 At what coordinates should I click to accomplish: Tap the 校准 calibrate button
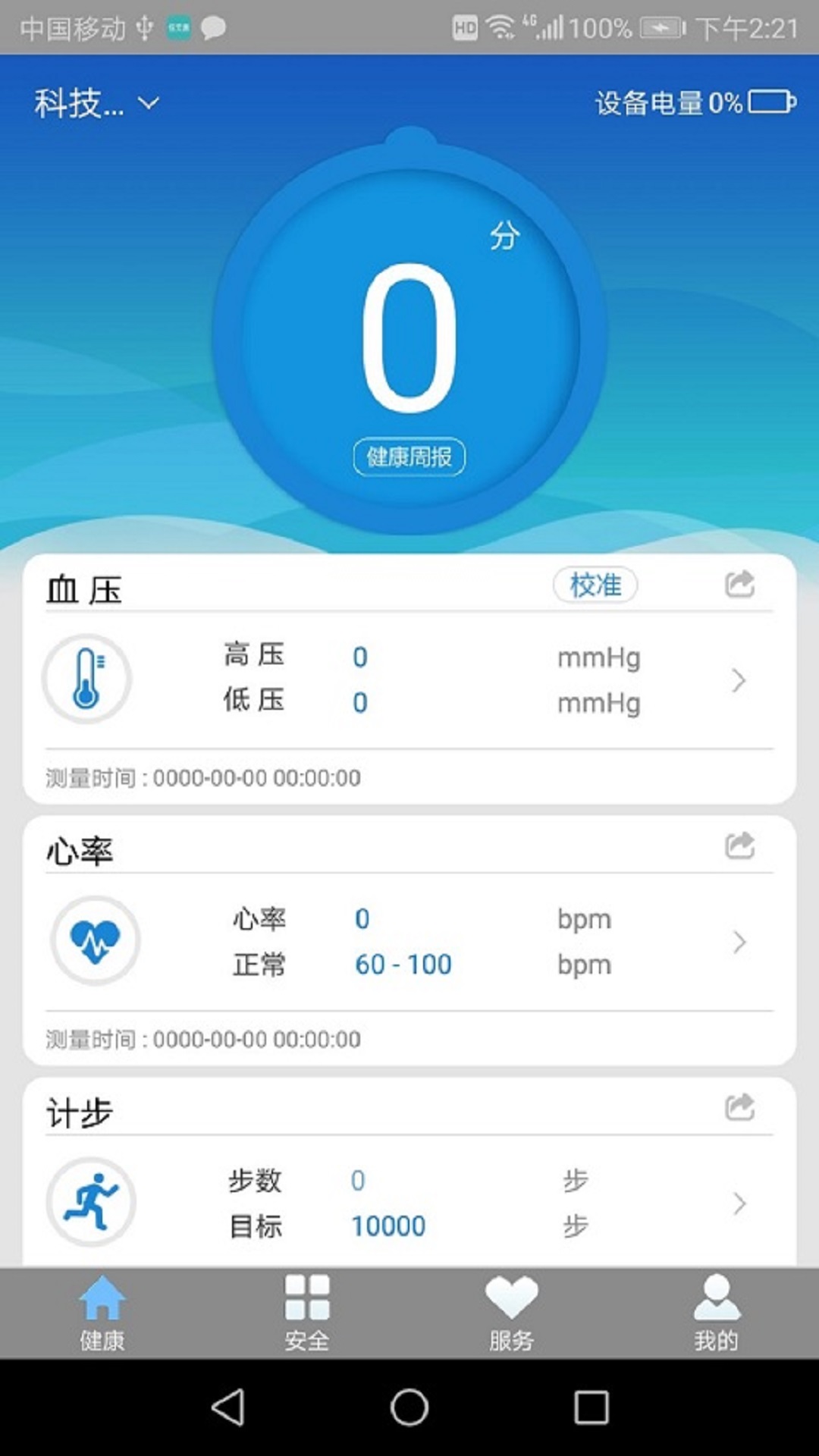[595, 585]
